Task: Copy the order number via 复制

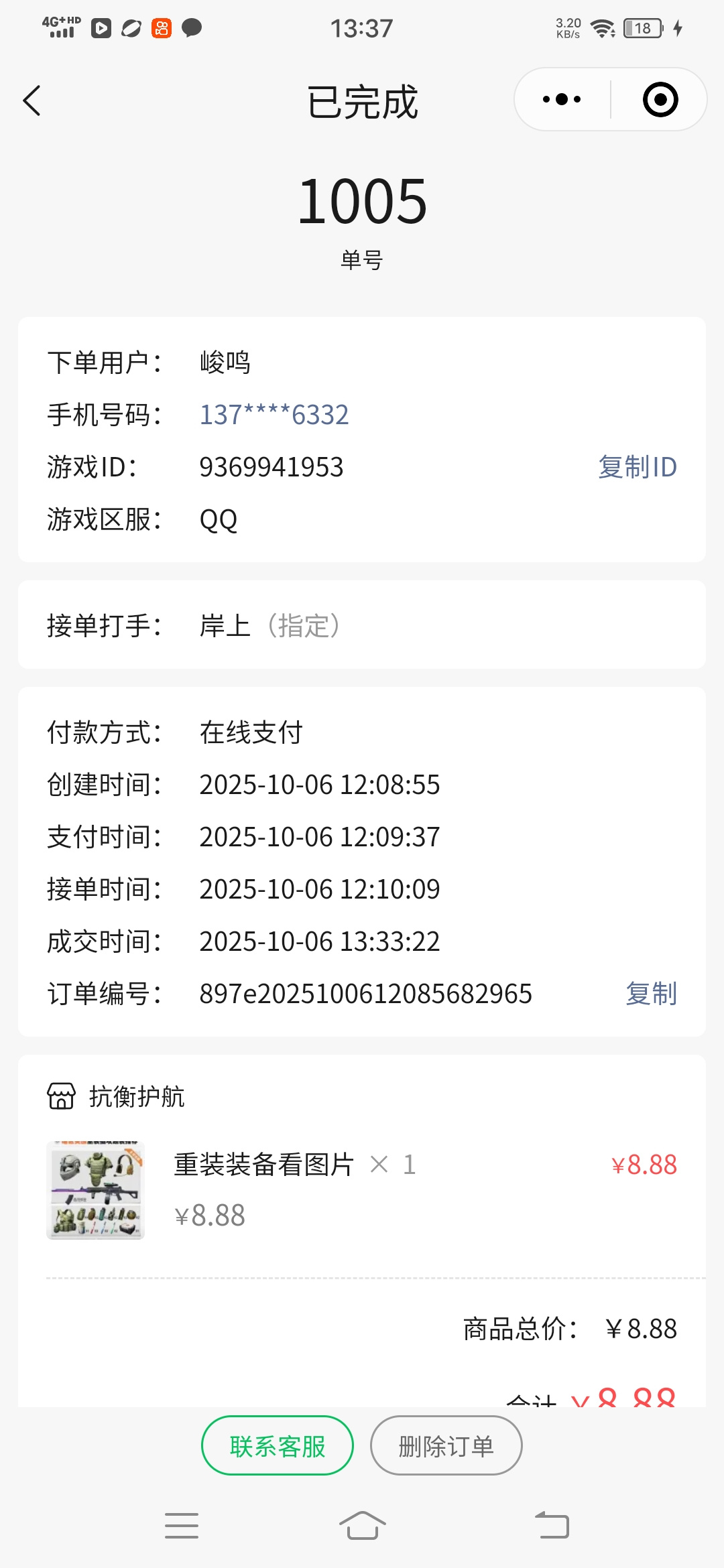Action: pyautogui.click(x=651, y=994)
